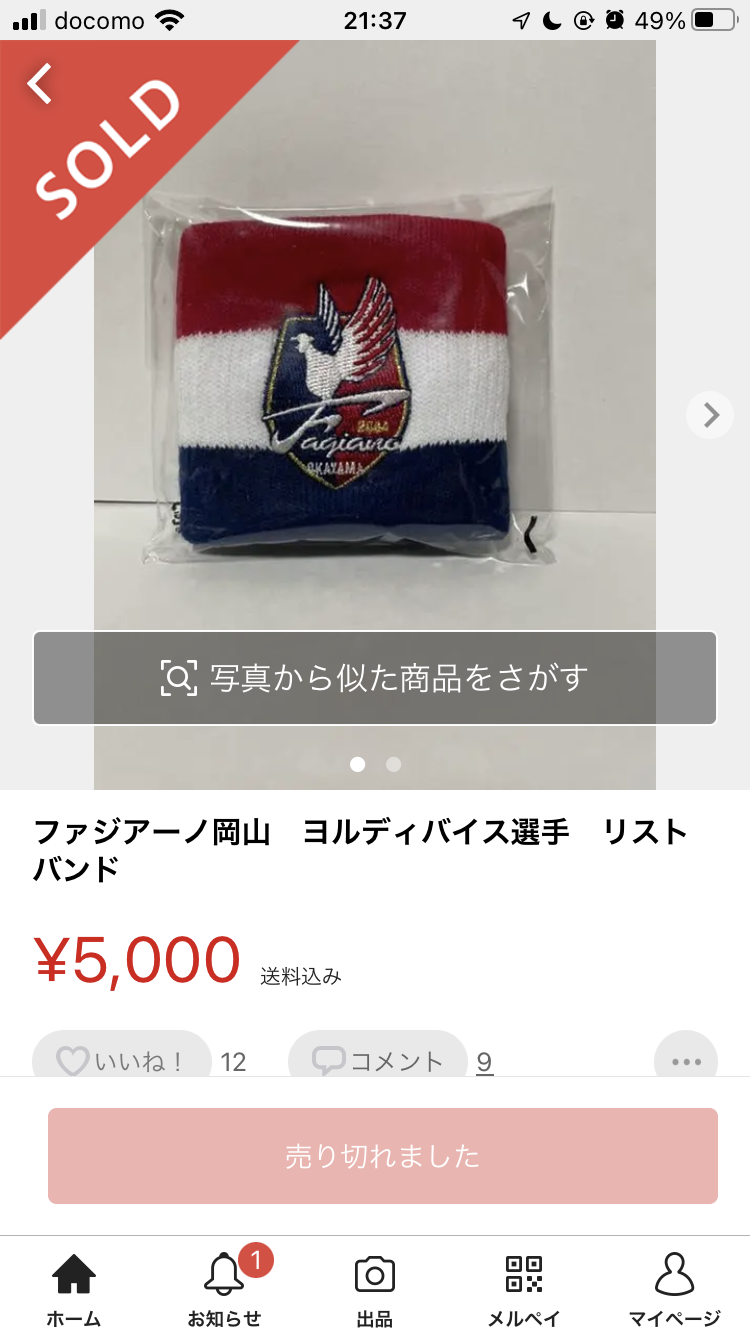Image resolution: width=750 pixels, height=1334 pixels.
Task: Like the item with いいね！
Action: coord(122,1058)
